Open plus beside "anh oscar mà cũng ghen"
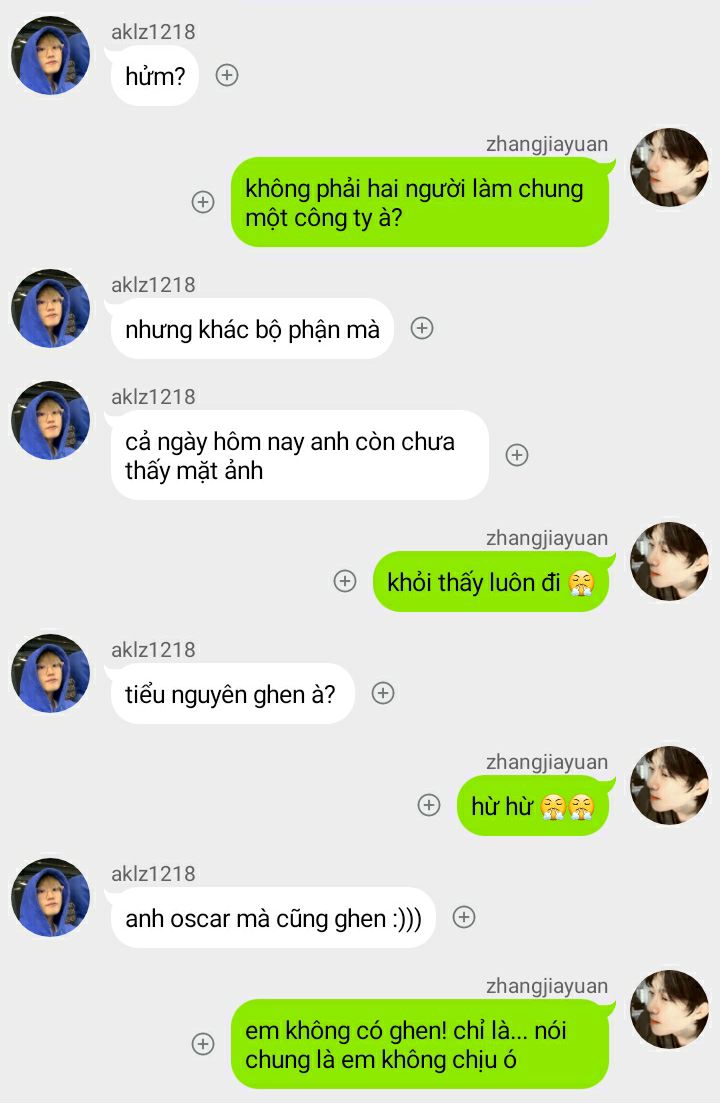The image size is (720, 1103). pos(464,917)
